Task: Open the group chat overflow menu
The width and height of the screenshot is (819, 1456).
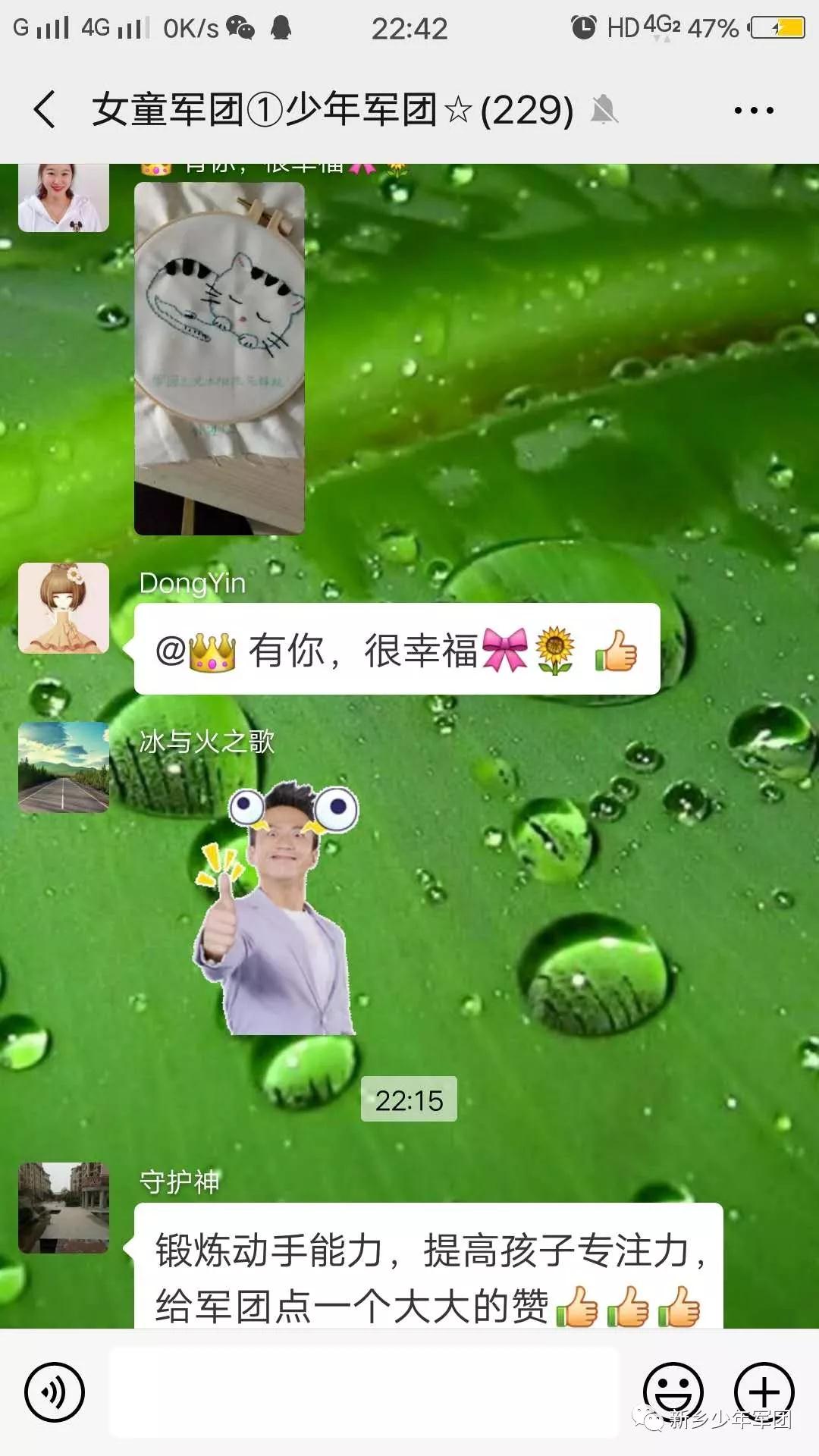Action: [753, 111]
